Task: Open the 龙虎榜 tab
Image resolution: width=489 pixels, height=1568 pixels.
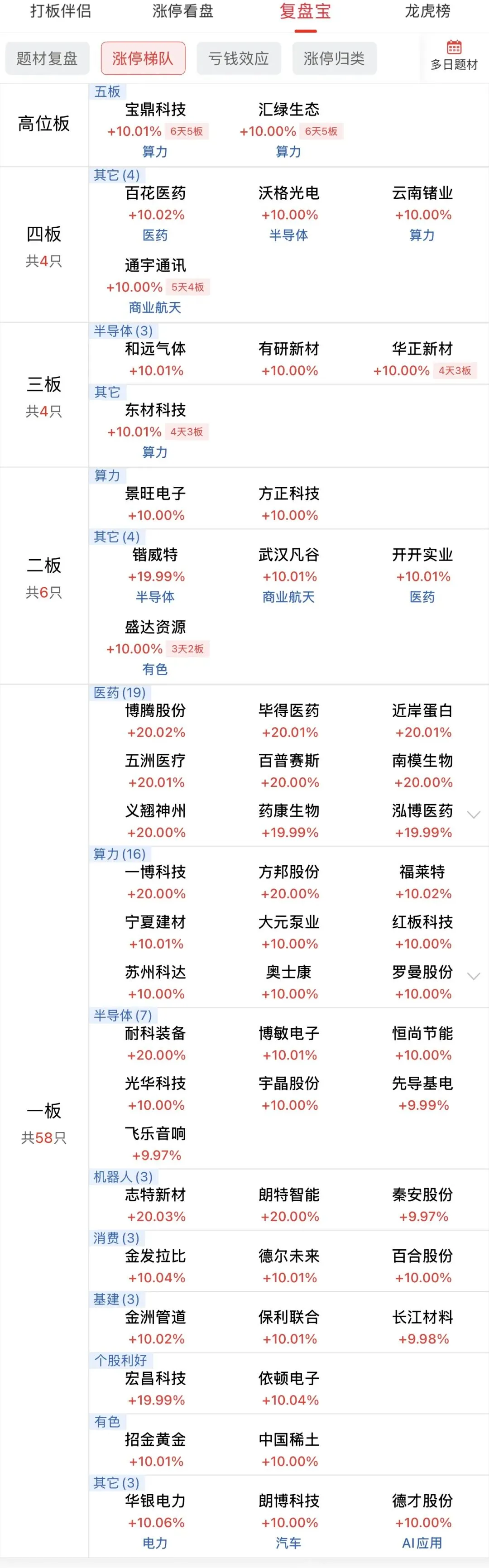Action: coord(427,11)
